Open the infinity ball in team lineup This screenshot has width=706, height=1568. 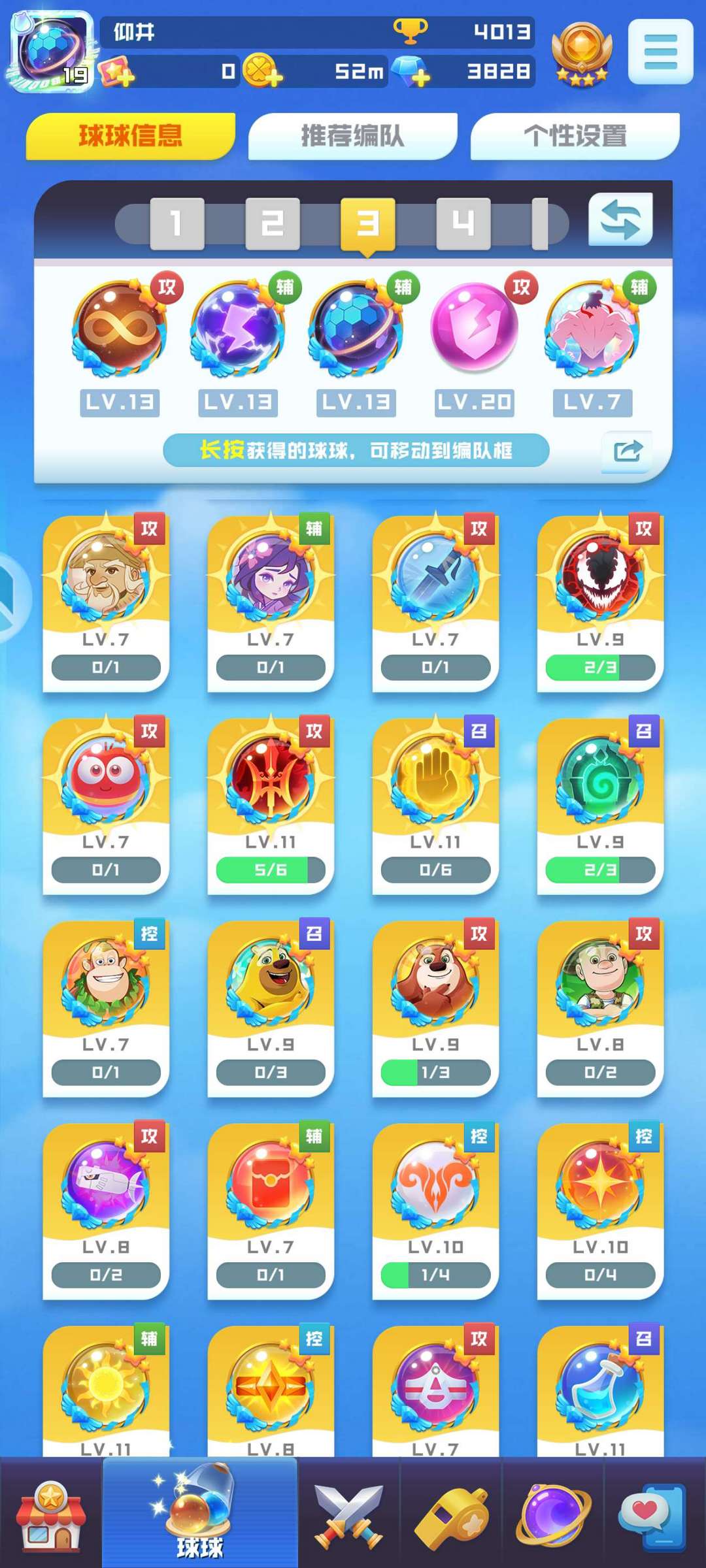coord(119,328)
